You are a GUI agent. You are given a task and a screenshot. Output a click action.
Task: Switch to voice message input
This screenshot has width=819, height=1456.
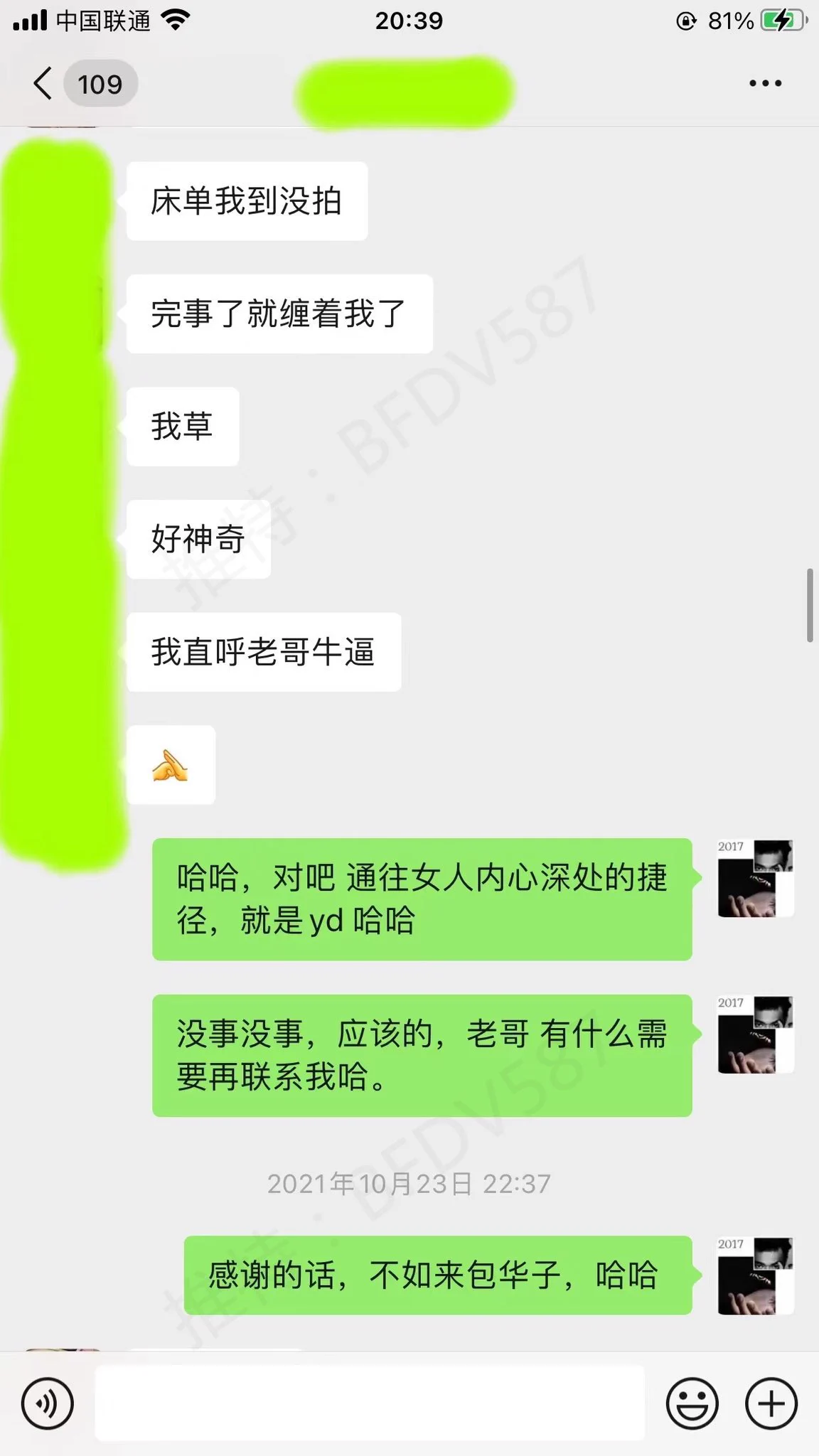[48, 1404]
